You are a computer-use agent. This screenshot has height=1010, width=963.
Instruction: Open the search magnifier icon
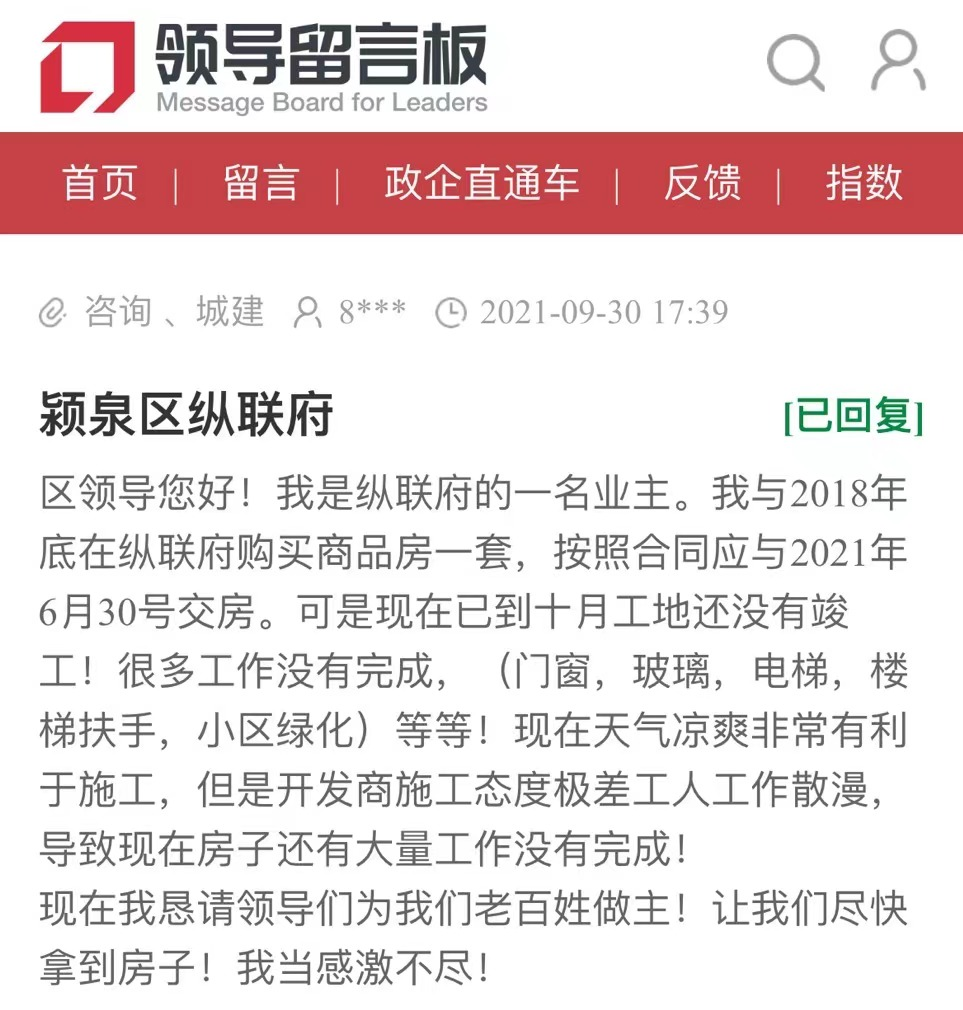click(x=795, y=62)
